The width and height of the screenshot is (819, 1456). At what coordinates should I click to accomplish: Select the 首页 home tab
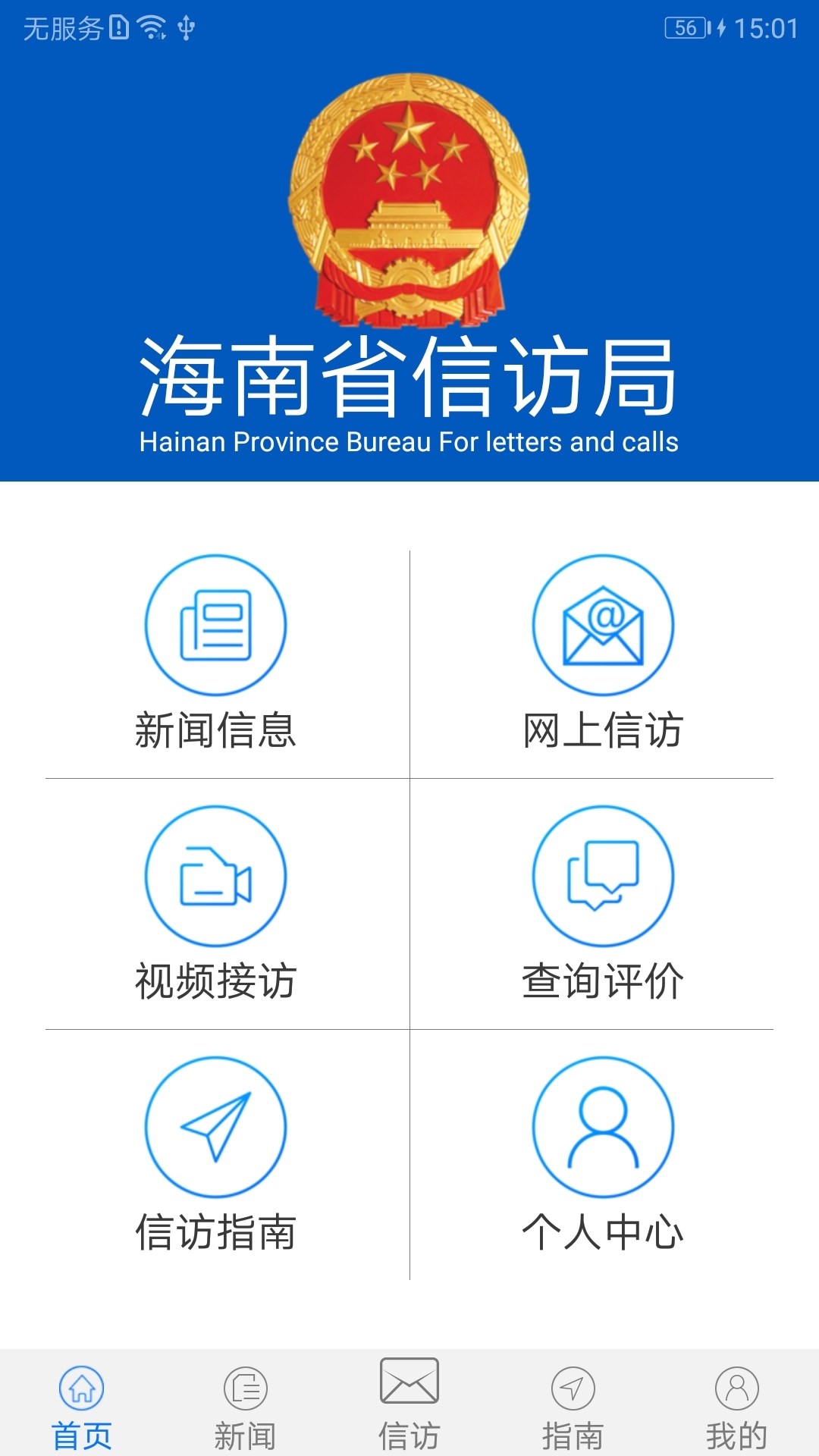[82, 1404]
